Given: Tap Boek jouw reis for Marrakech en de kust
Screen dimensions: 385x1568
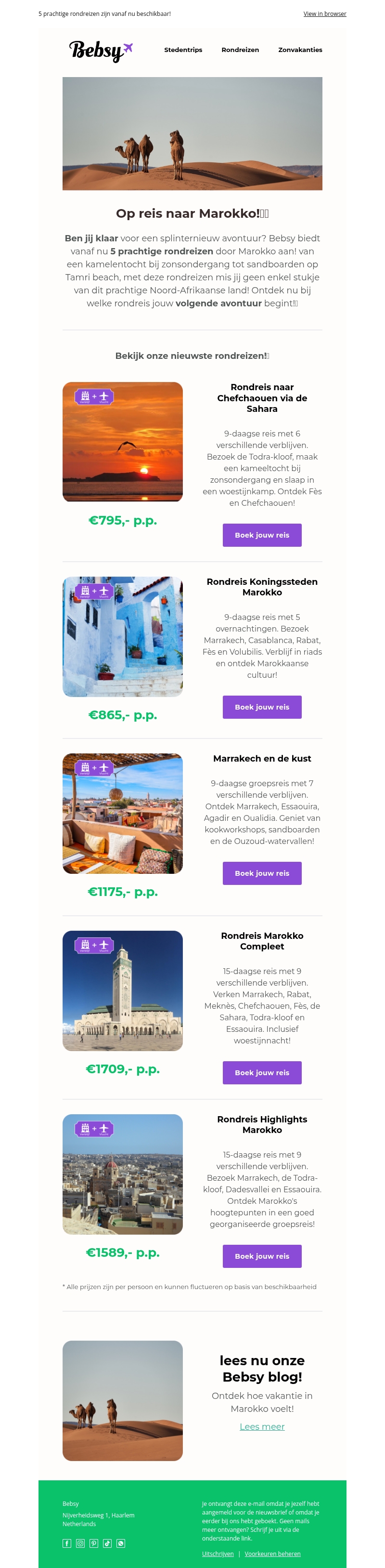Looking at the screenshot, I should point(261,873).
